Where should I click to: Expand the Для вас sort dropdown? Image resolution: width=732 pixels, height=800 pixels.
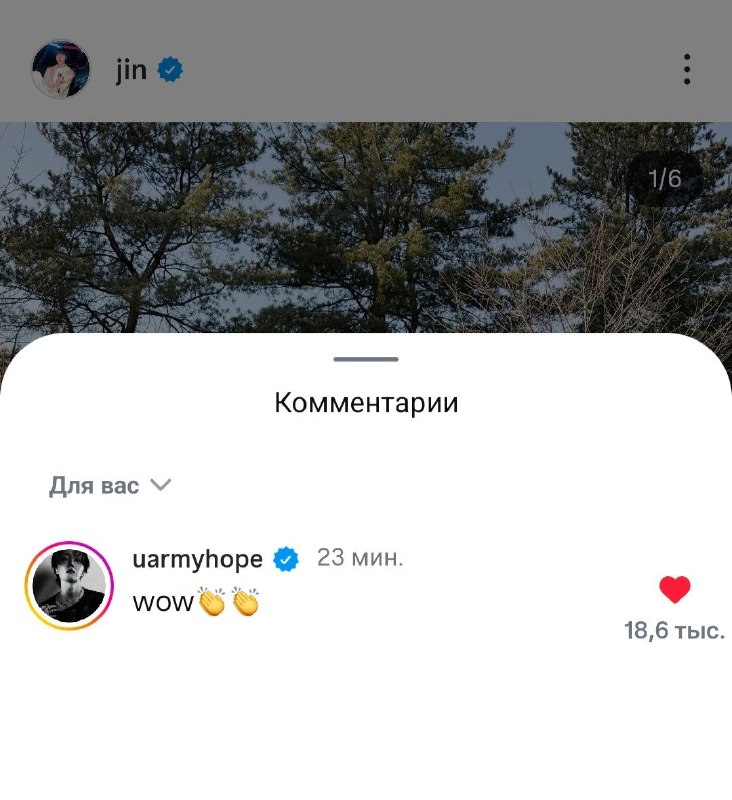(110, 486)
